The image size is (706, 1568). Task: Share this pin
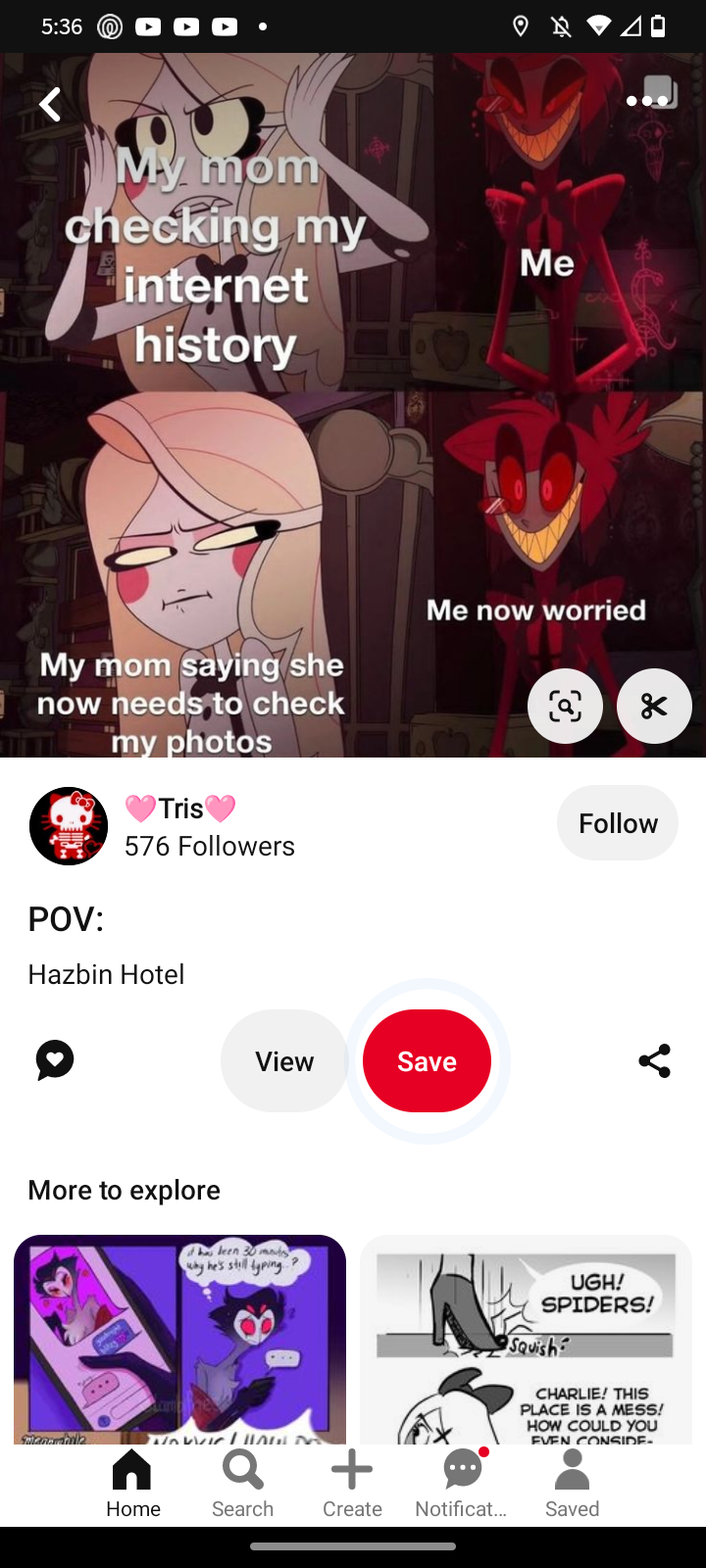[654, 1060]
